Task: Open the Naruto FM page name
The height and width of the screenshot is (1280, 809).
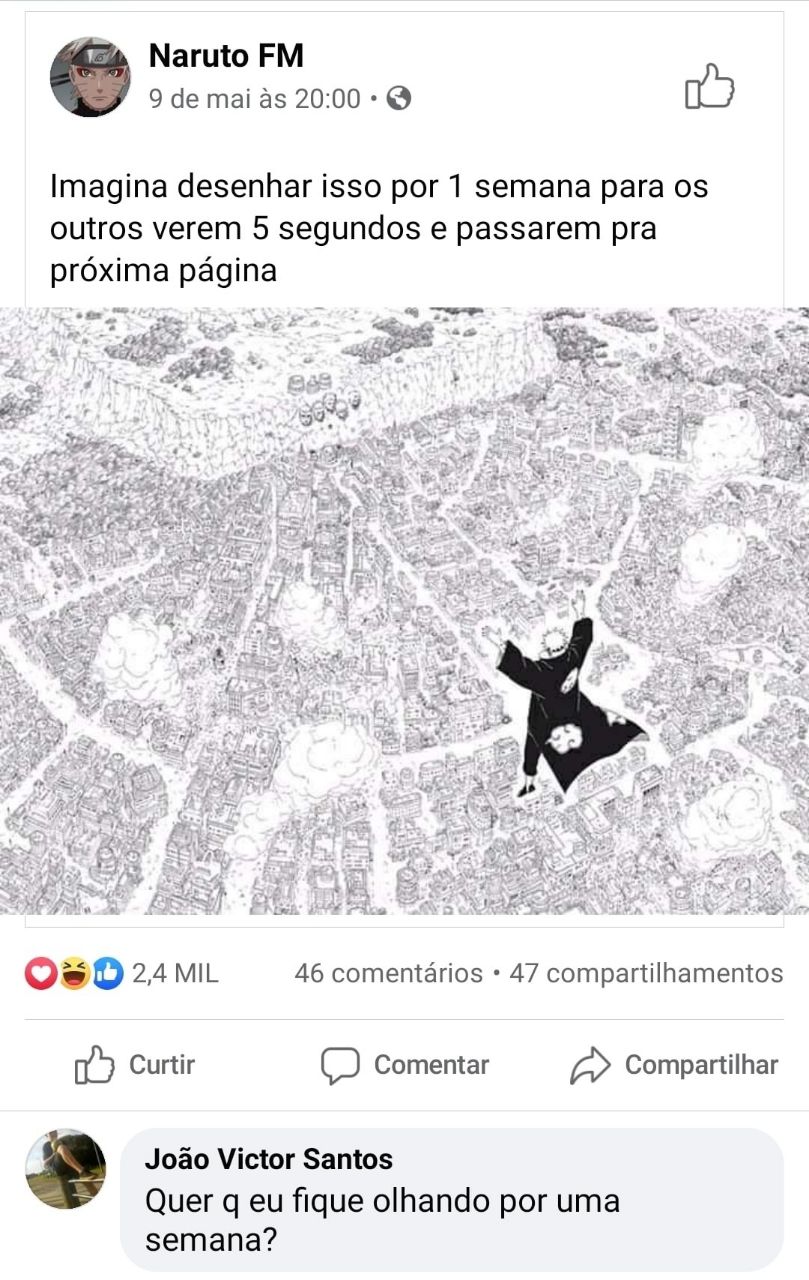Action: (x=226, y=56)
